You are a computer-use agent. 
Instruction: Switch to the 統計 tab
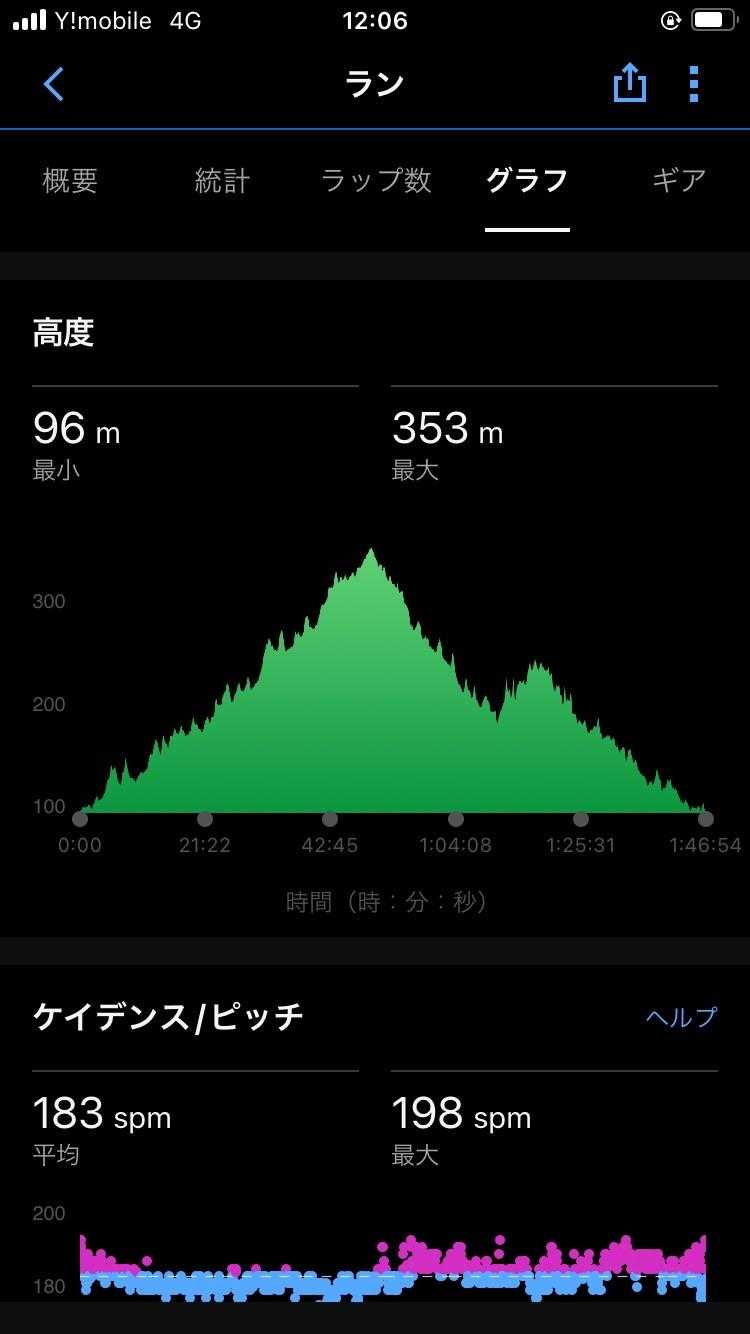[222, 181]
